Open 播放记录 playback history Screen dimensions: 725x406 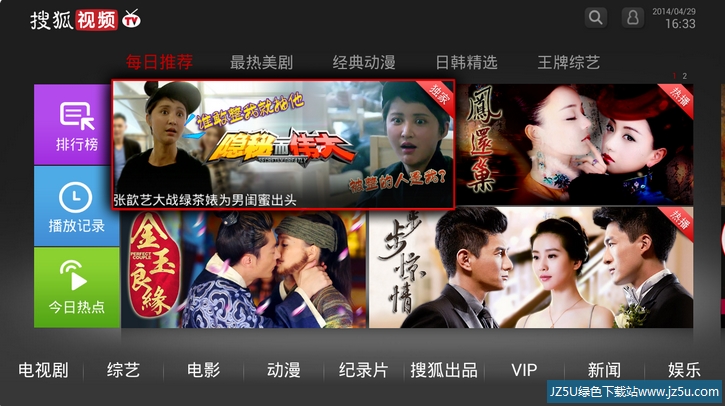coord(77,206)
